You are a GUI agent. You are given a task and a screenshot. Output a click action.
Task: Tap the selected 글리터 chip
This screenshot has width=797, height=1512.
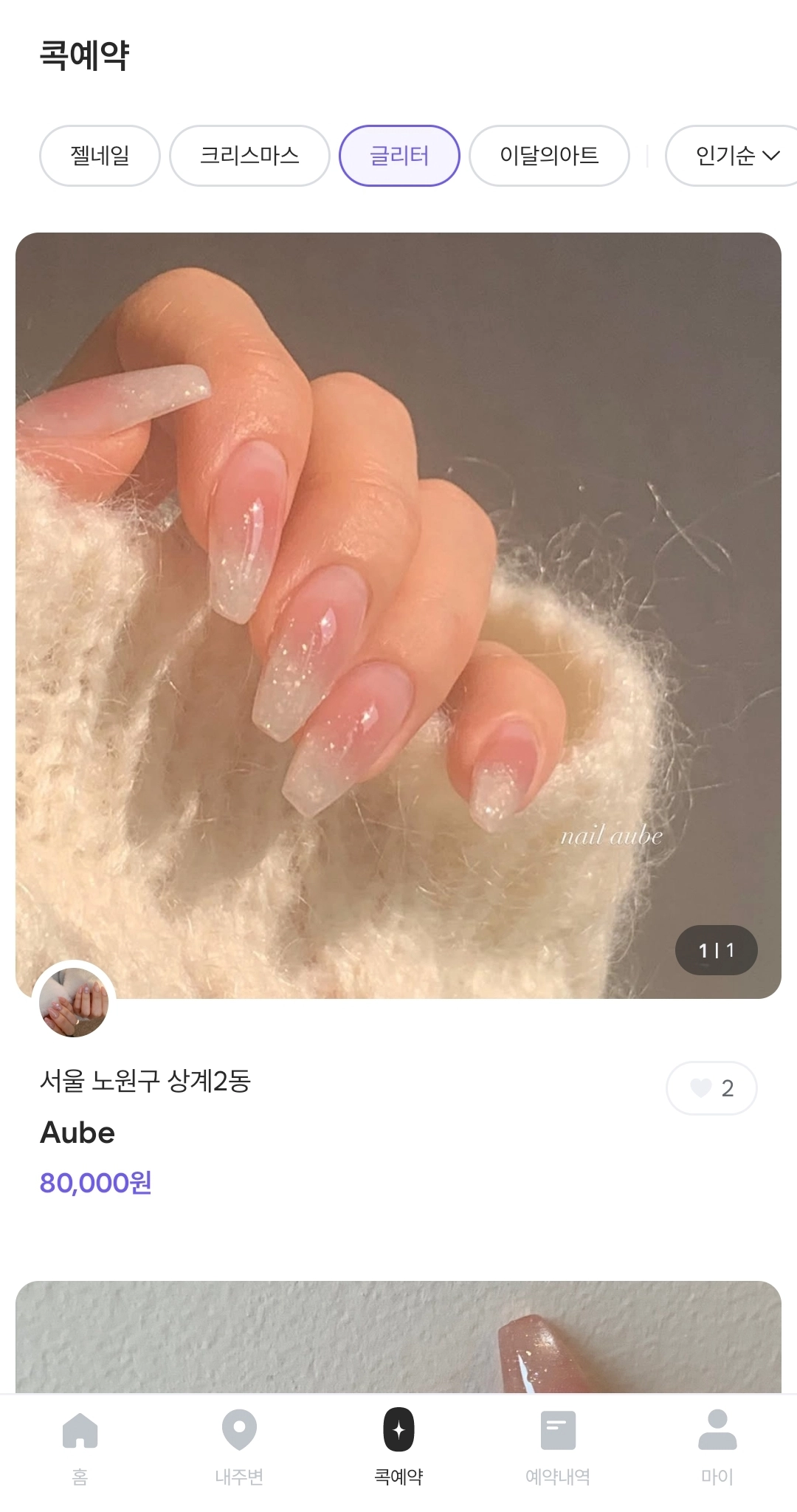tap(399, 156)
